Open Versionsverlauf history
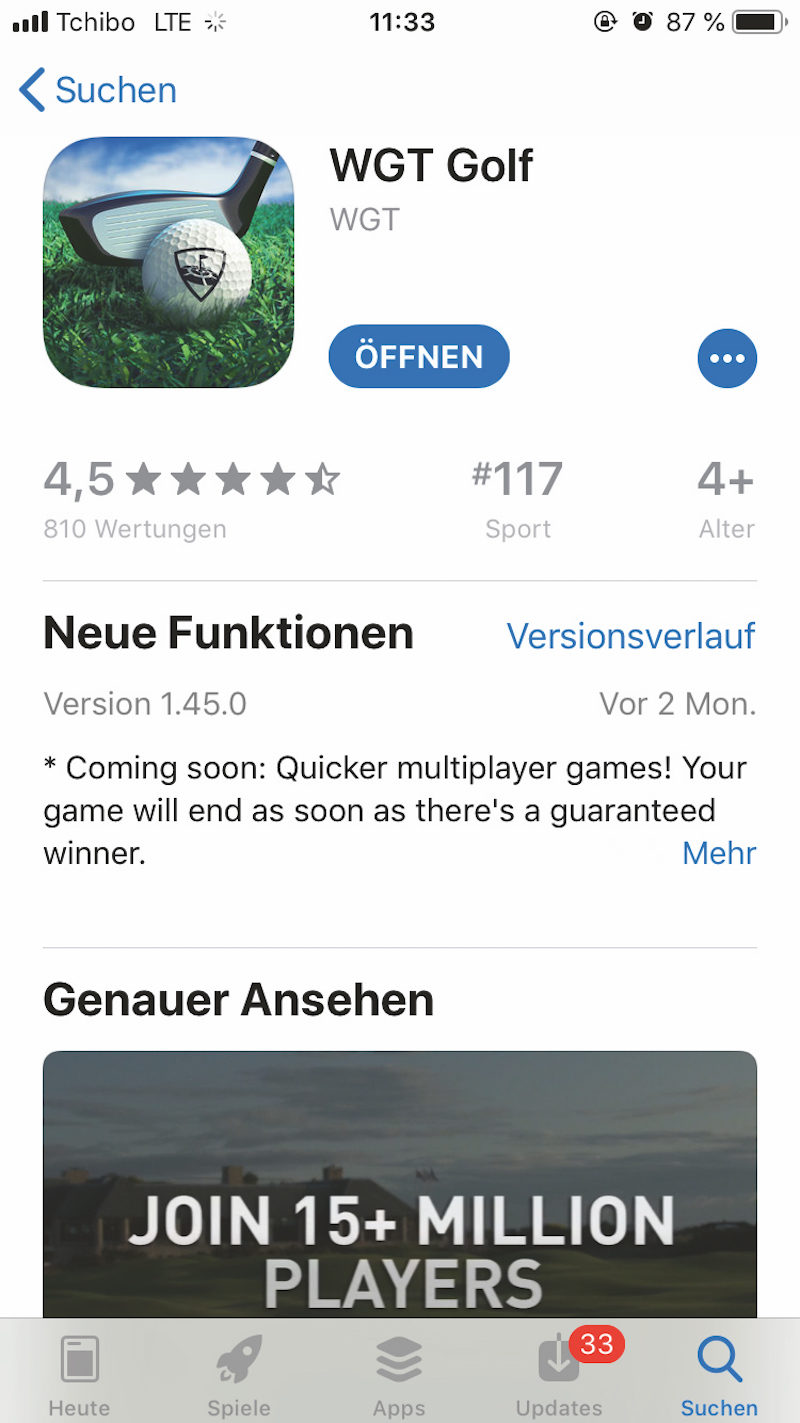 tap(631, 636)
